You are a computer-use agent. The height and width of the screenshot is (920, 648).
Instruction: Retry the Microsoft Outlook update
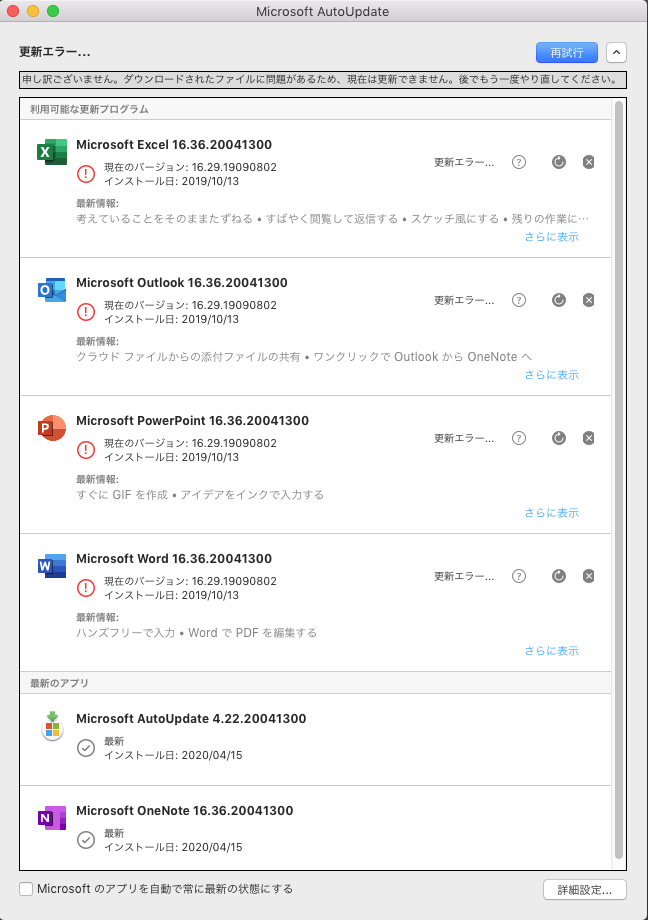[559, 300]
